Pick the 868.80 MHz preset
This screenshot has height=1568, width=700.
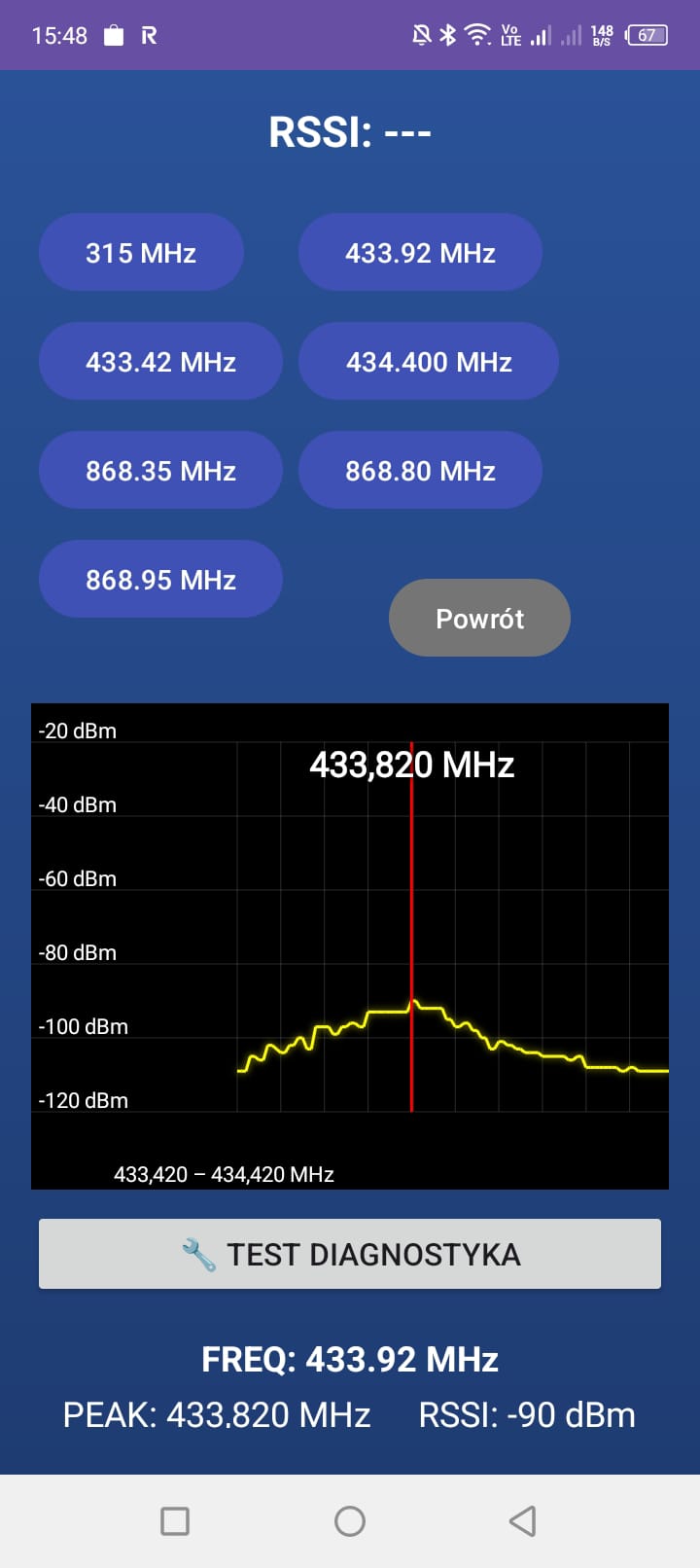(x=420, y=471)
